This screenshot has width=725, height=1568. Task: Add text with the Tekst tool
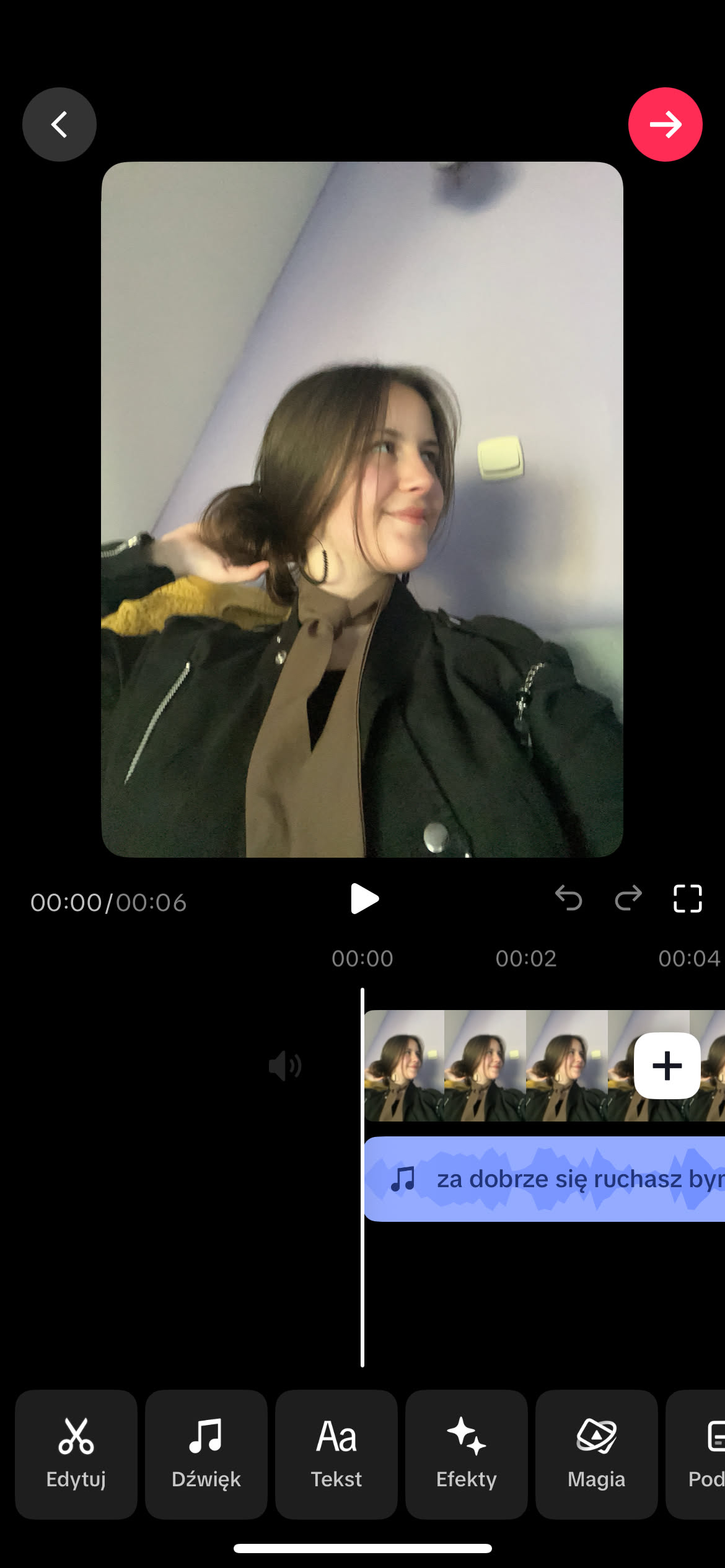(x=336, y=1454)
